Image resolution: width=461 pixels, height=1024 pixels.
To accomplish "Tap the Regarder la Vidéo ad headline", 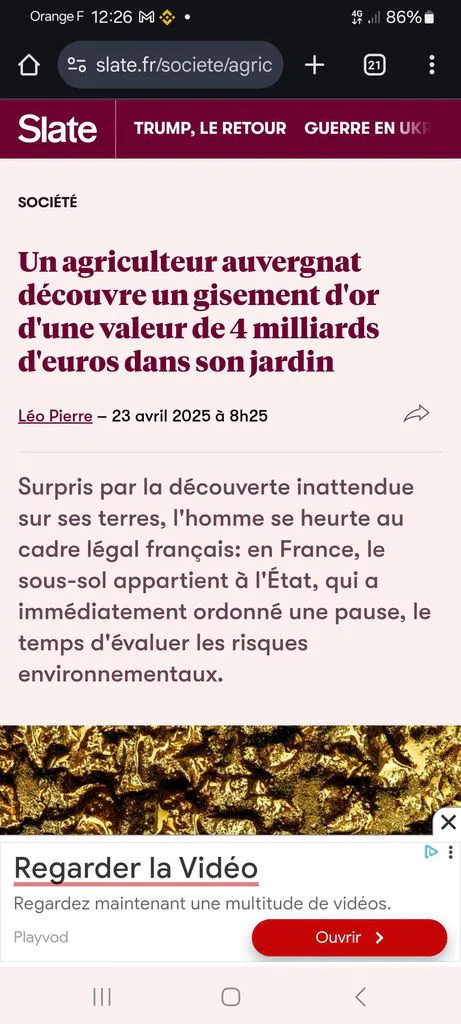I will [x=136, y=869].
